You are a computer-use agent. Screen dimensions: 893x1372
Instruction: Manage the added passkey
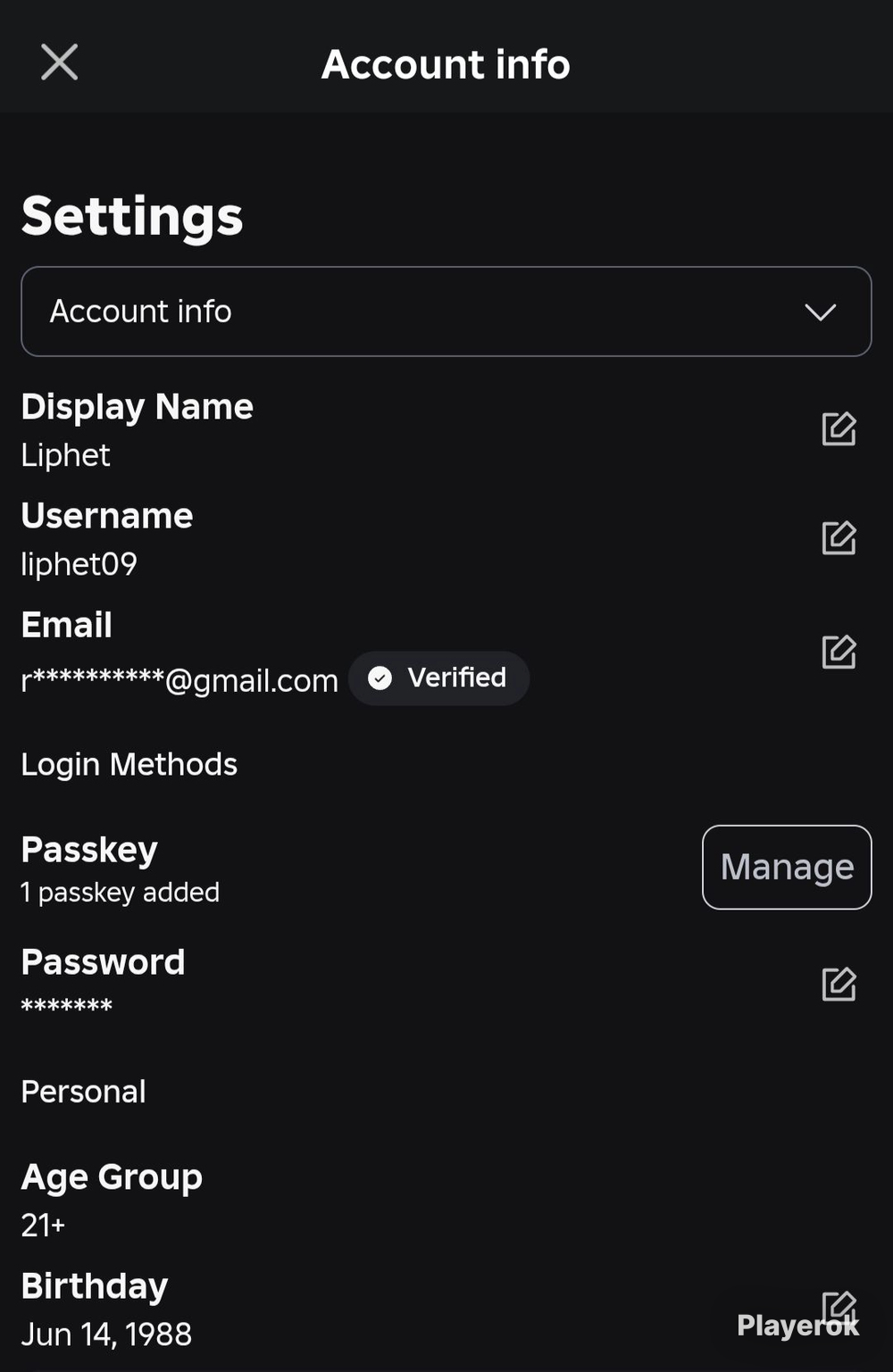787,867
